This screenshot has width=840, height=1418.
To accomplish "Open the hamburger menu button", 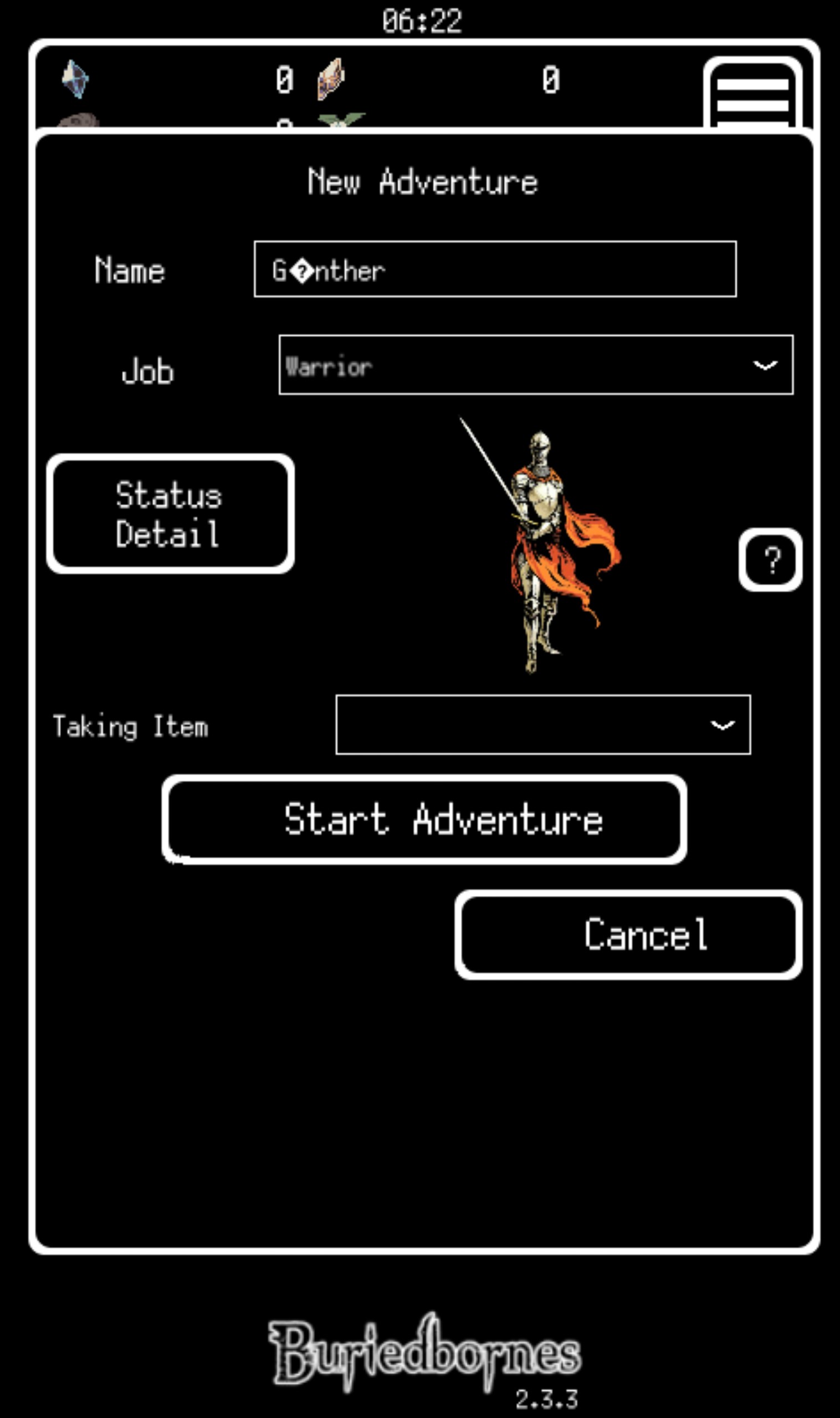I will pos(752,94).
